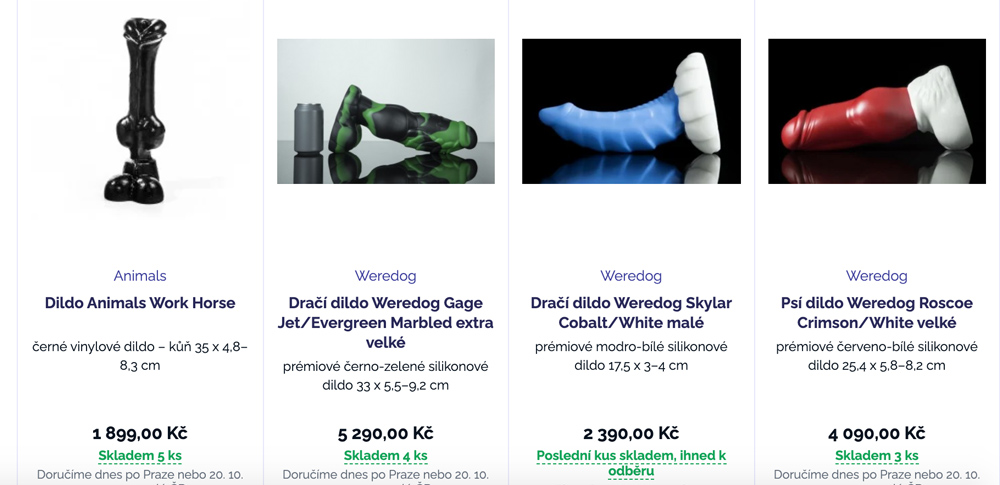Tap the Dildo Animals Work Horse title
1000x485 pixels.
140,303
